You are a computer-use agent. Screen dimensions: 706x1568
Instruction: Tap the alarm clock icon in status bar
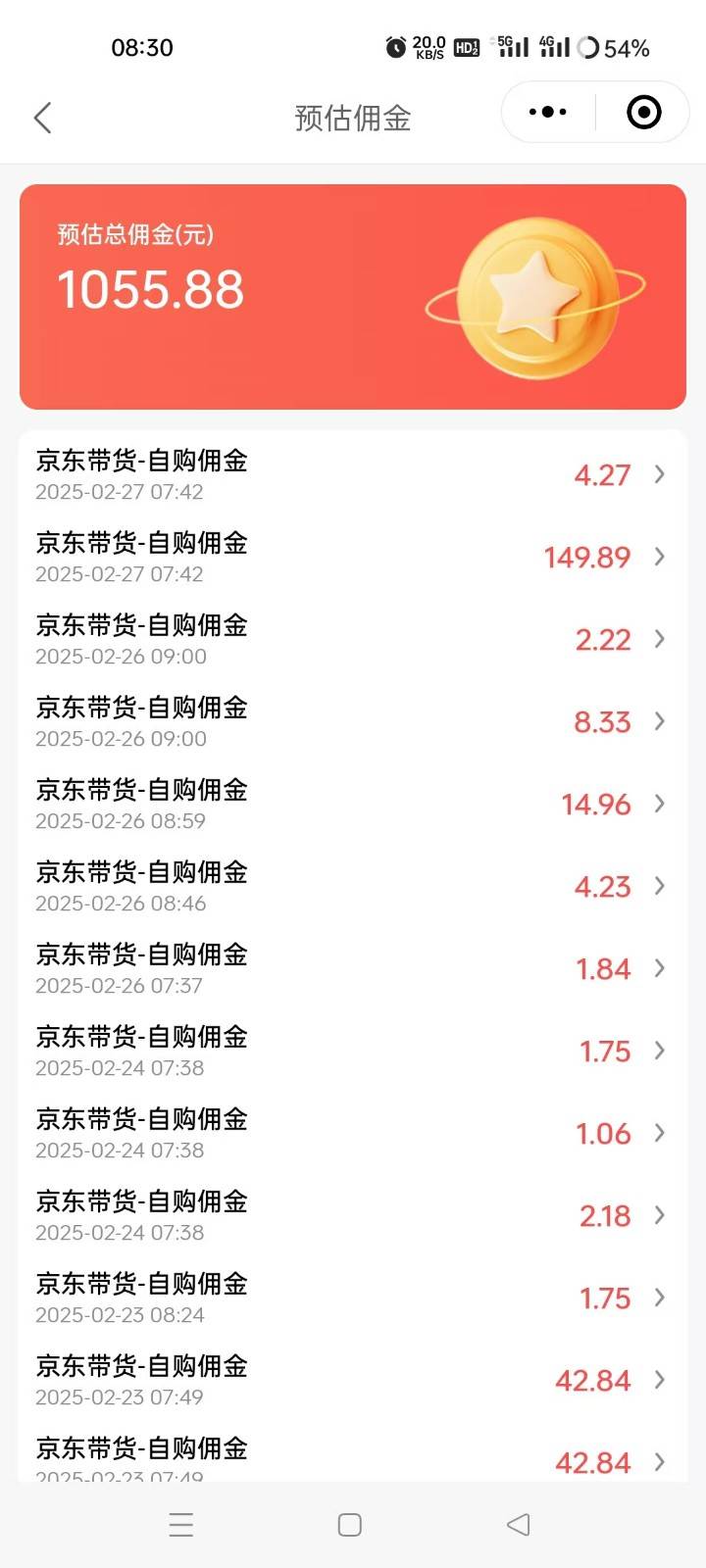coord(397,46)
